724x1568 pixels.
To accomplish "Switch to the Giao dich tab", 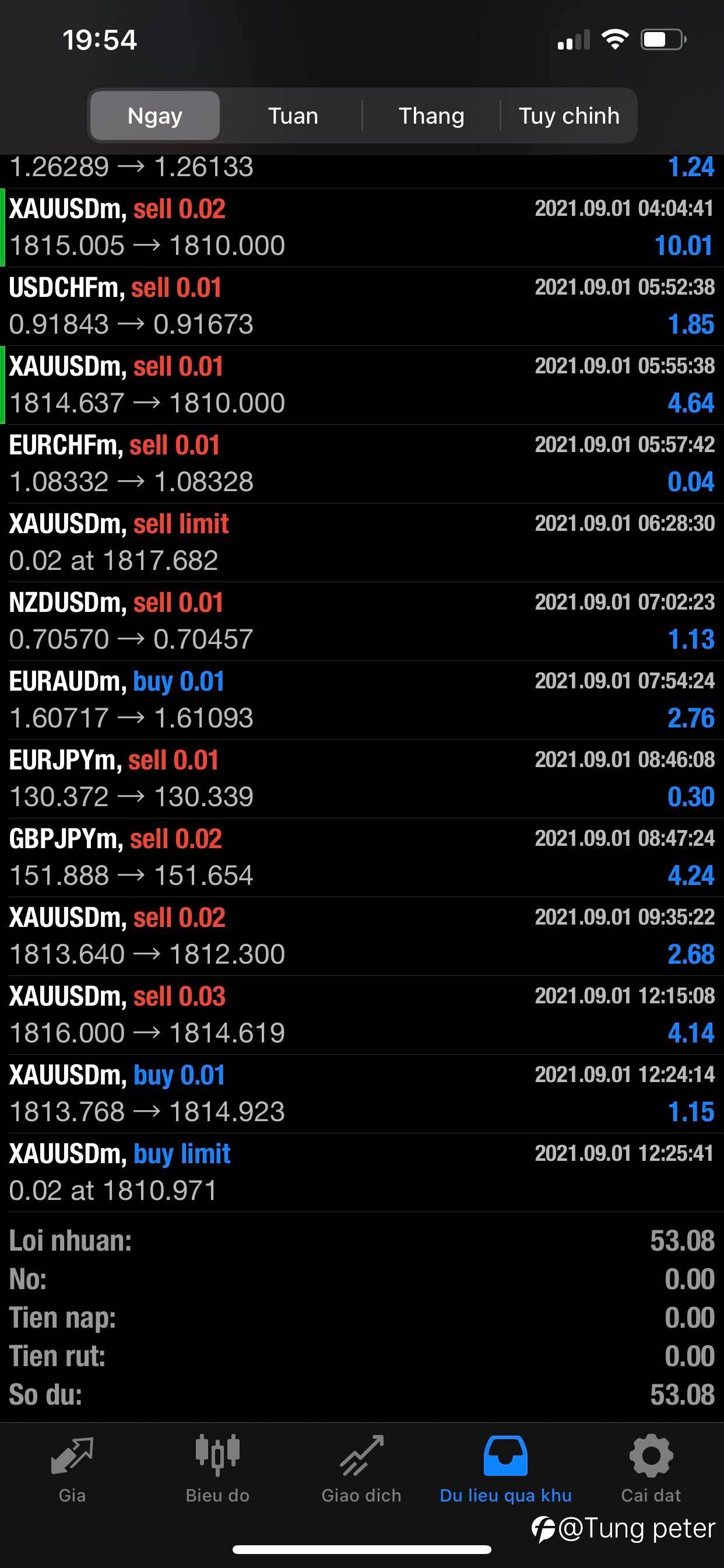I will click(361, 1468).
